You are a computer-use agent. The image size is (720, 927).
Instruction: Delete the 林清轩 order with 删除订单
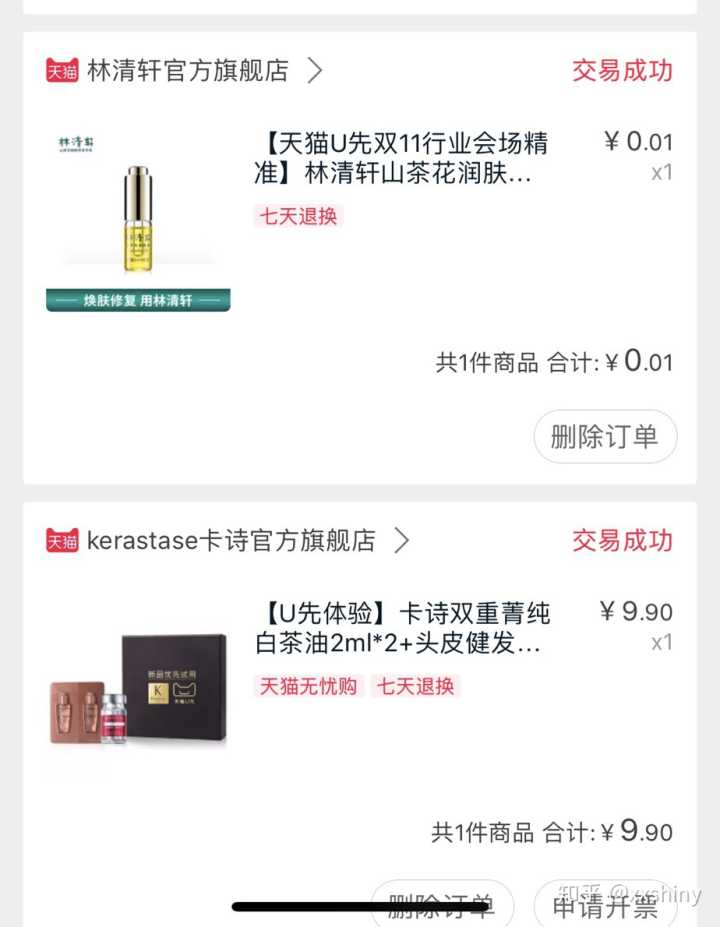pos(605,437)
